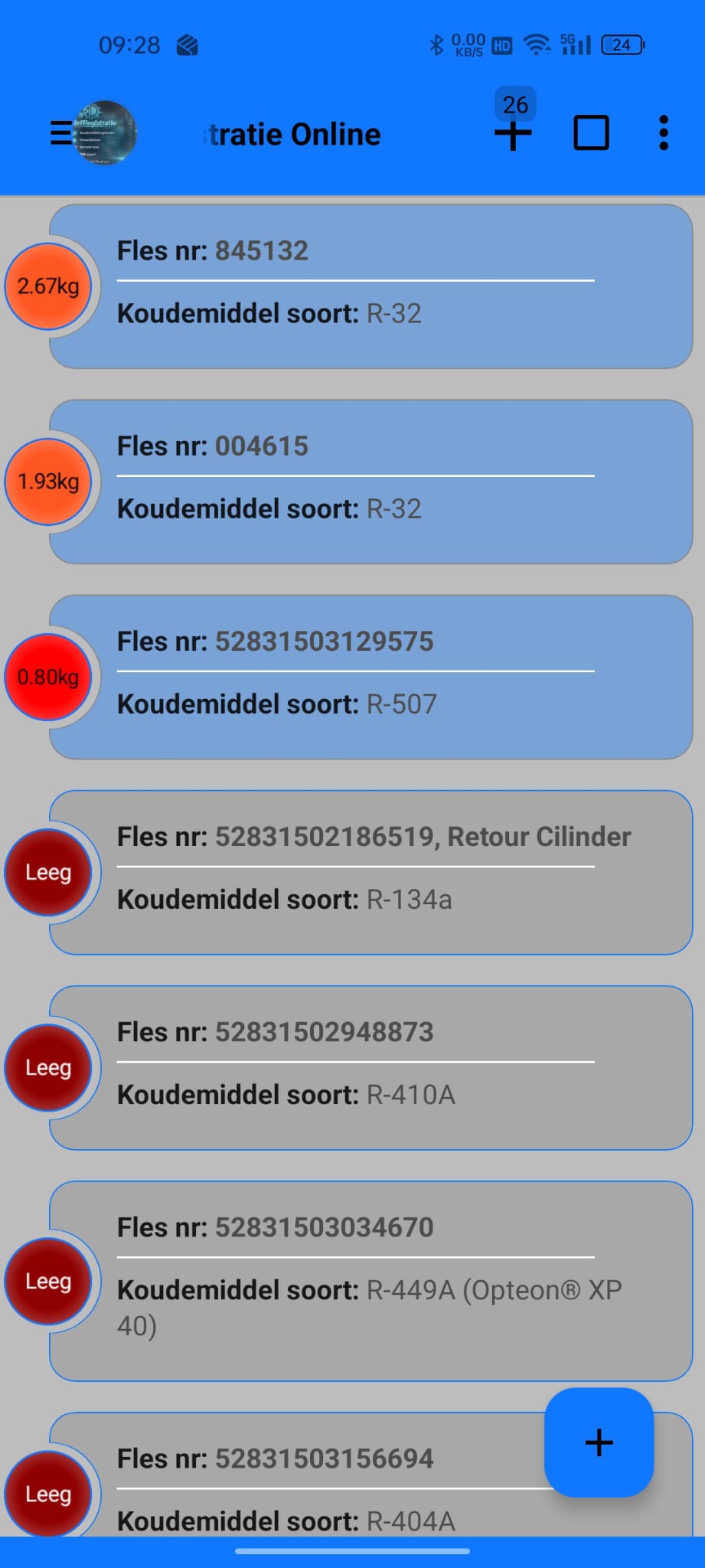The width and height of the screenshot is (705, 1568).
Task: Tap the battery indicator showing 24
Action: 622,44
